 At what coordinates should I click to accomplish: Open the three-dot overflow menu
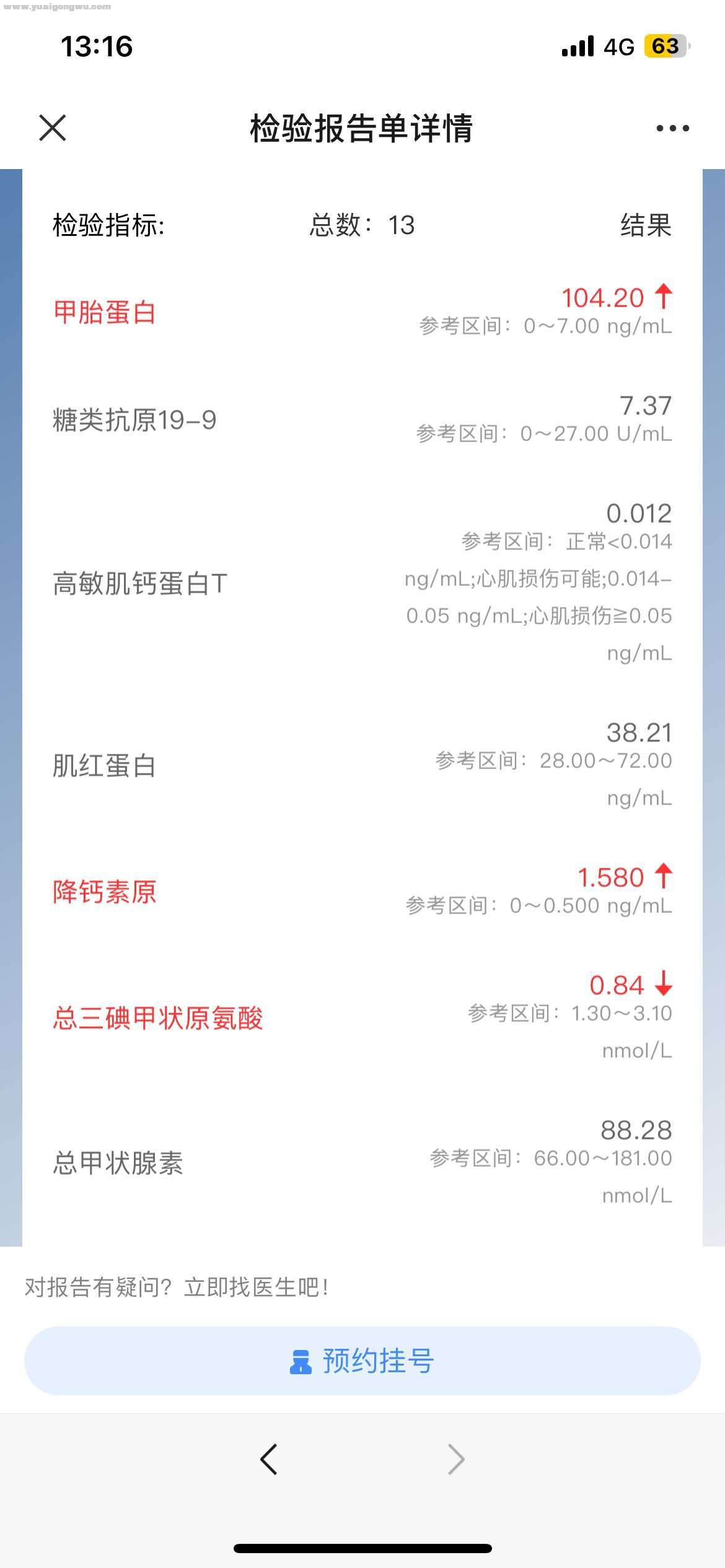click(x=672, y=128)
